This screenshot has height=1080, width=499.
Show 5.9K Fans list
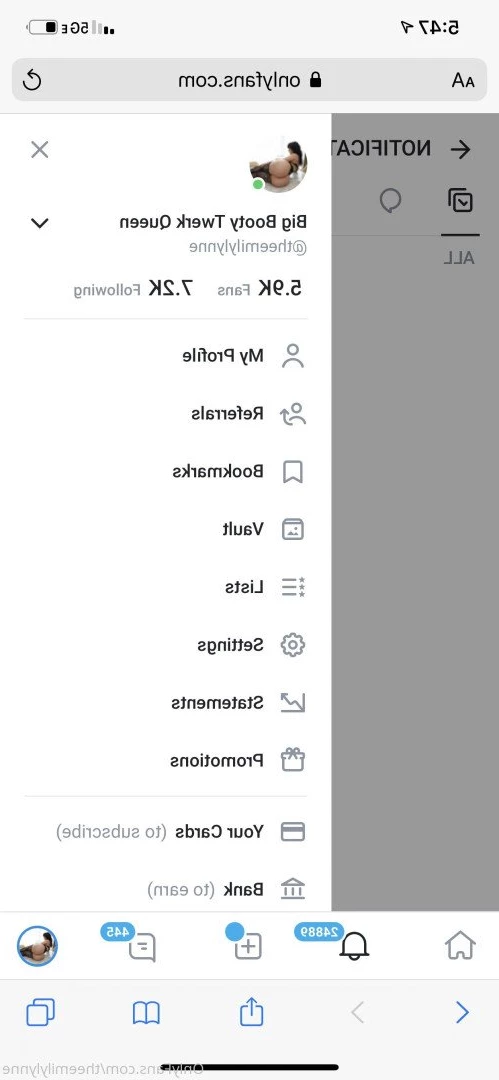259,289
